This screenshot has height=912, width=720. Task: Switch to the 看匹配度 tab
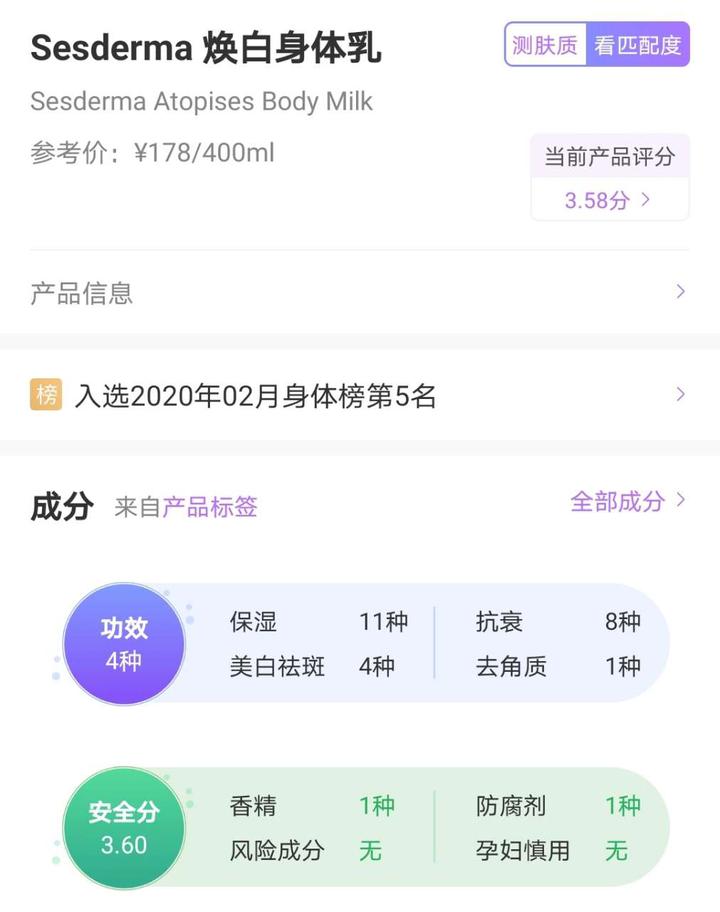click(x=637, y=44)
